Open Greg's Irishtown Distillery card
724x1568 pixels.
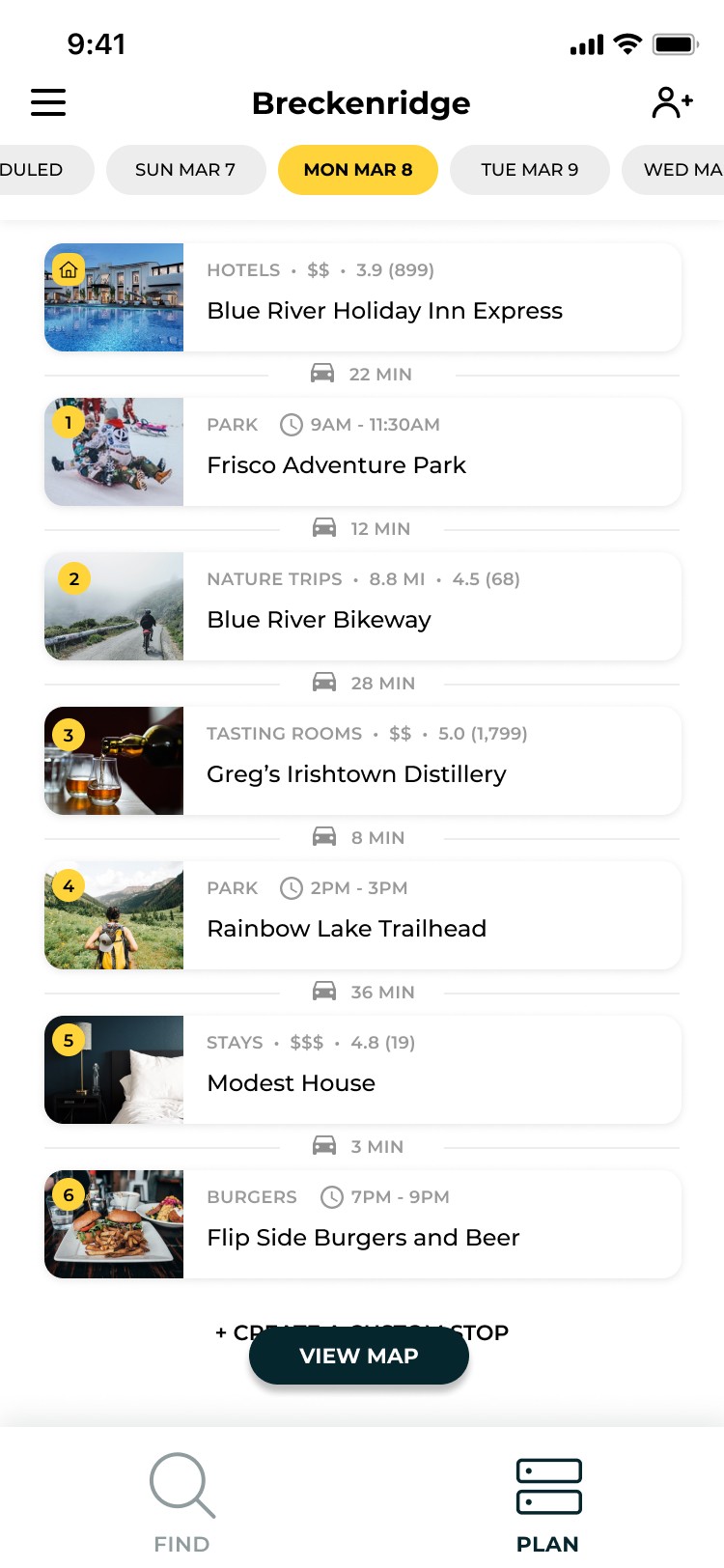coord(363,761)
